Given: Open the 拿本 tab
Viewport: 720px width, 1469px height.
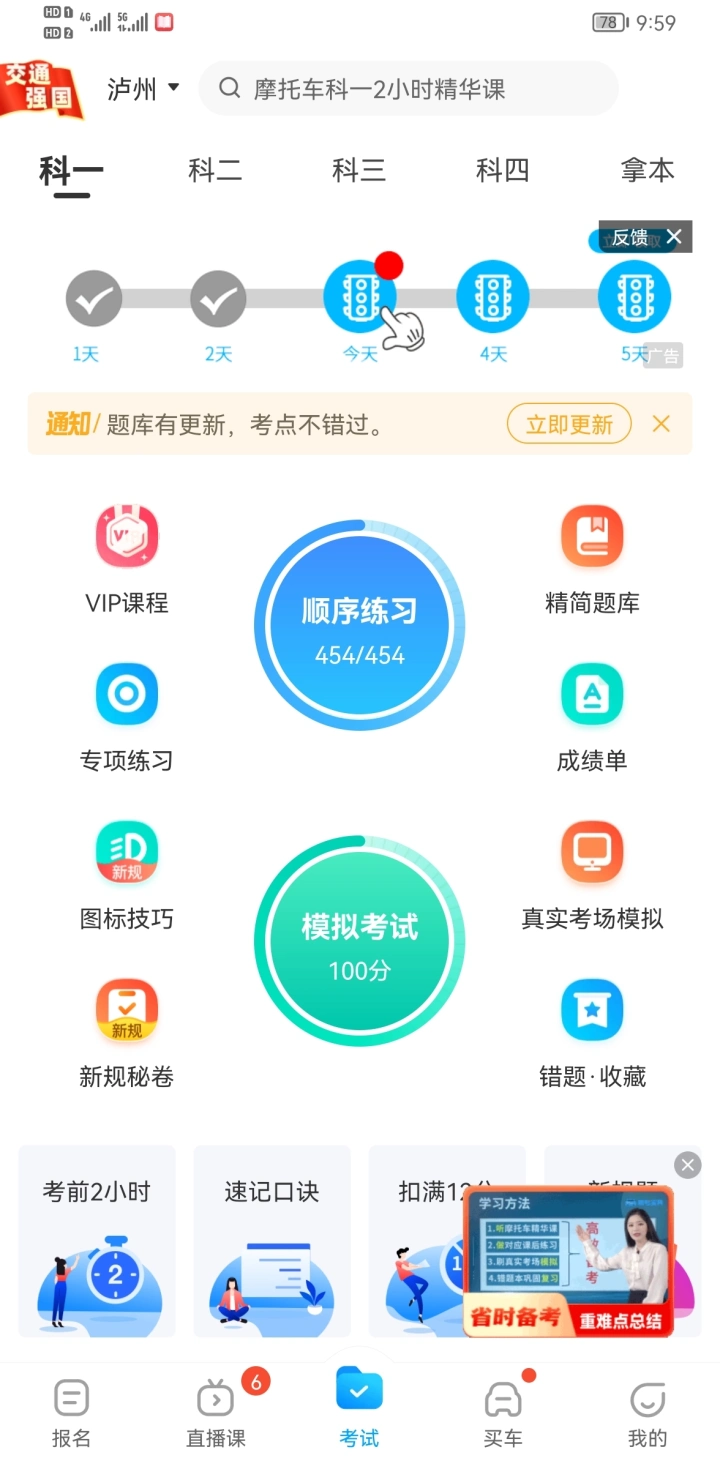Looking at the screenshot, I should pos(647,170).
